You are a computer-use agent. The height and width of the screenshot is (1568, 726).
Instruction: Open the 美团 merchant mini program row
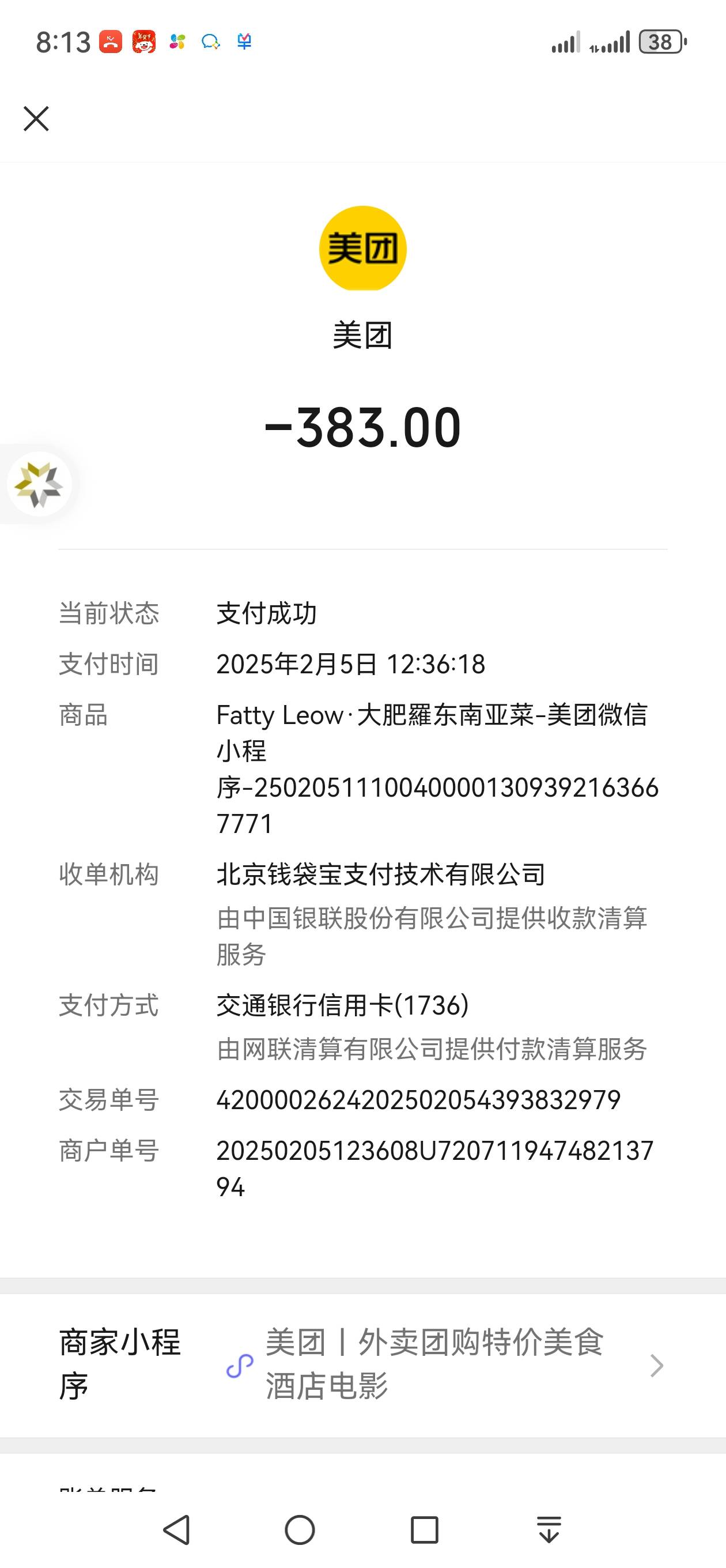pyautogui.click(x=362, y=1365)
